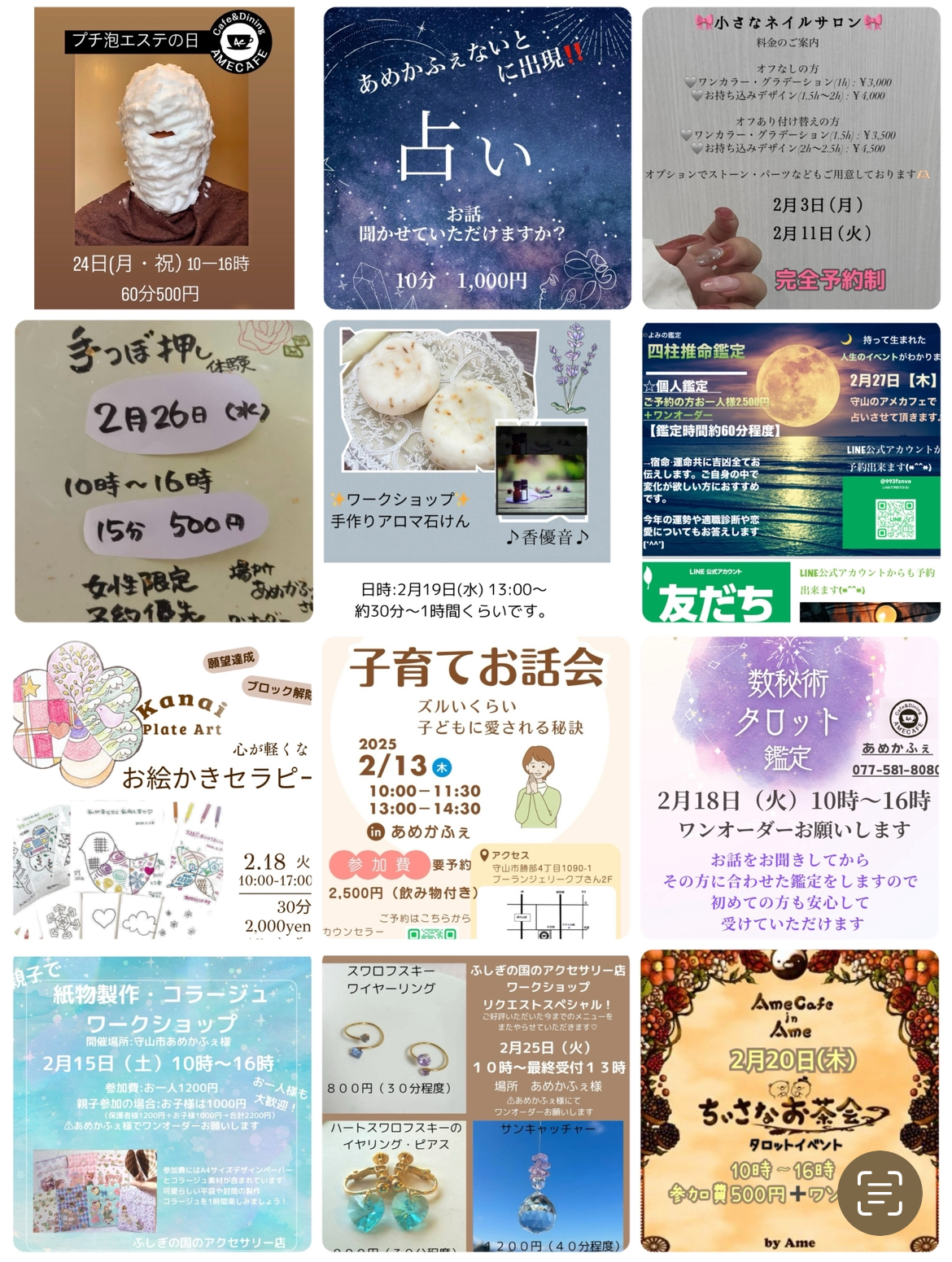
Task: Tap the floating text scan button
Action: tap(880, 1193)
